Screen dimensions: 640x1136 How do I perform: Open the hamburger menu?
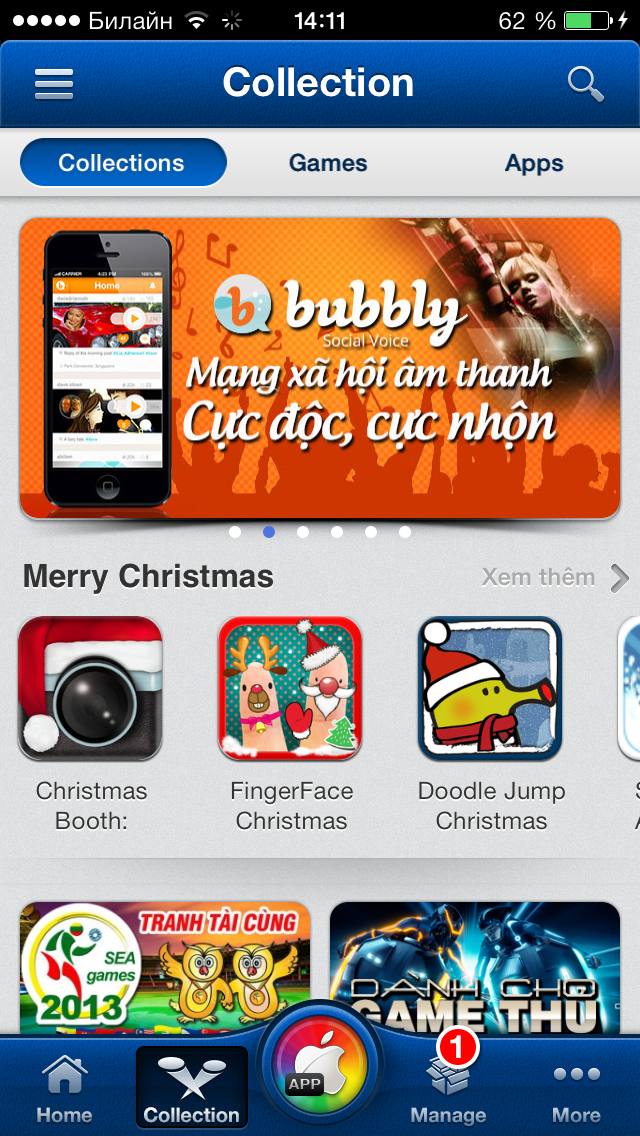pyautogui.click(x=54, y=84)
